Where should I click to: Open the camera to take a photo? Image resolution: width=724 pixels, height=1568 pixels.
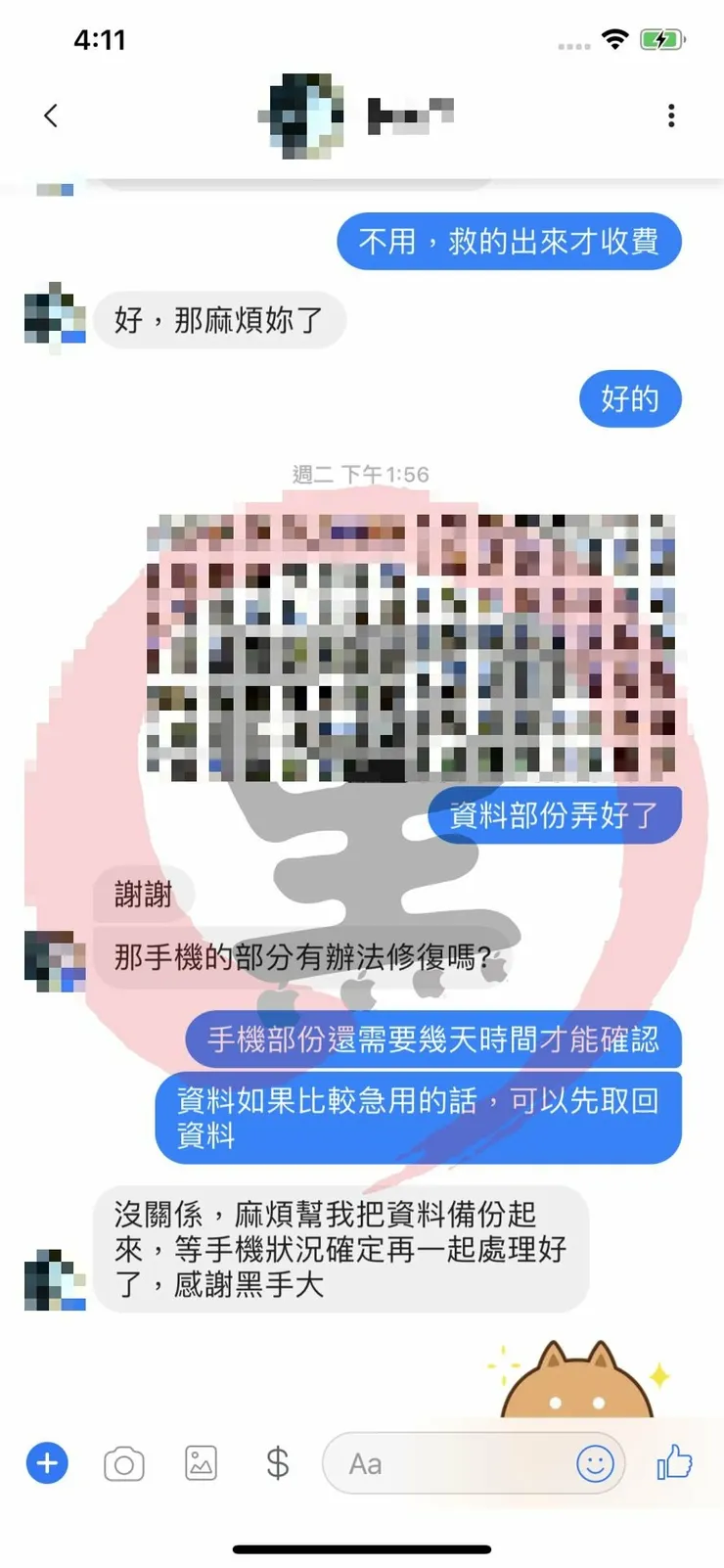pyautogui.click(x=122, y=1463)
